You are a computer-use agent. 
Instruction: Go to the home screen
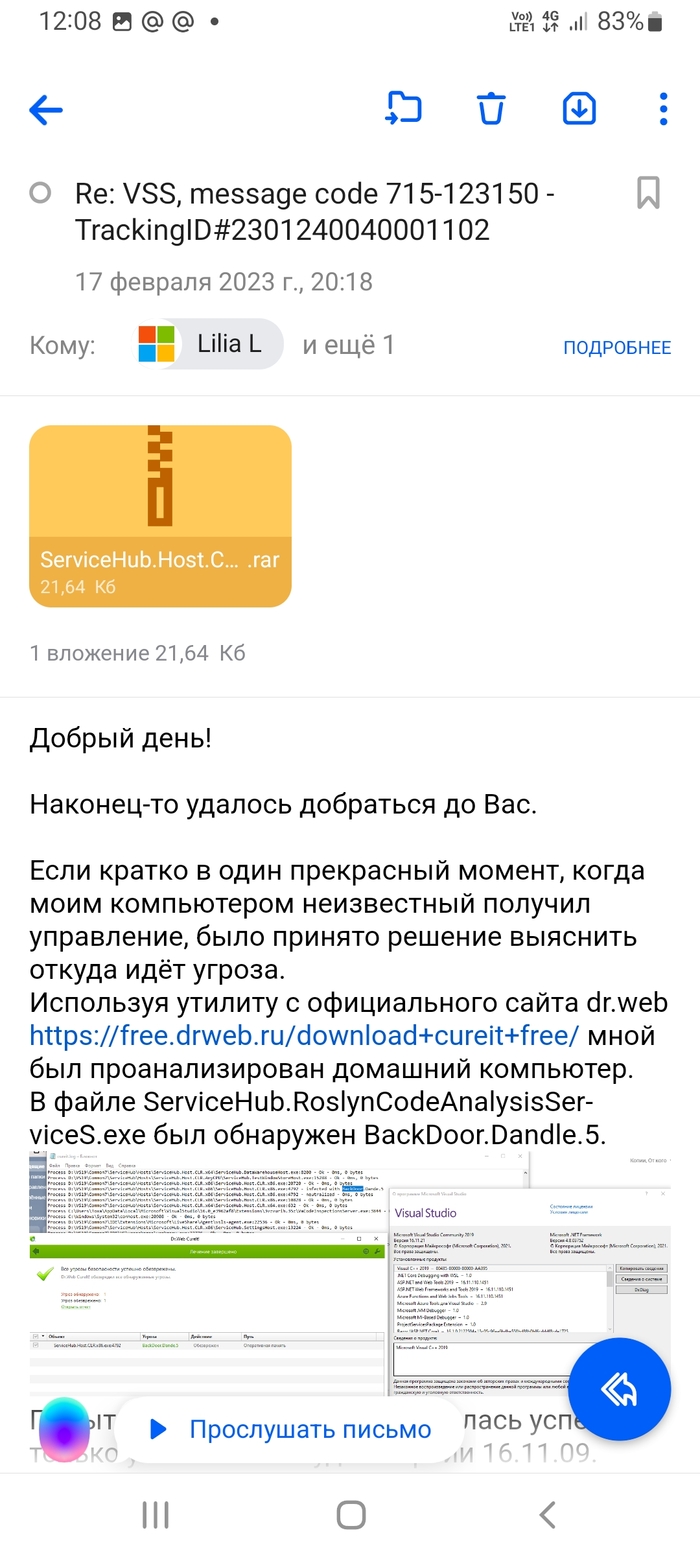pos(350,1515)
